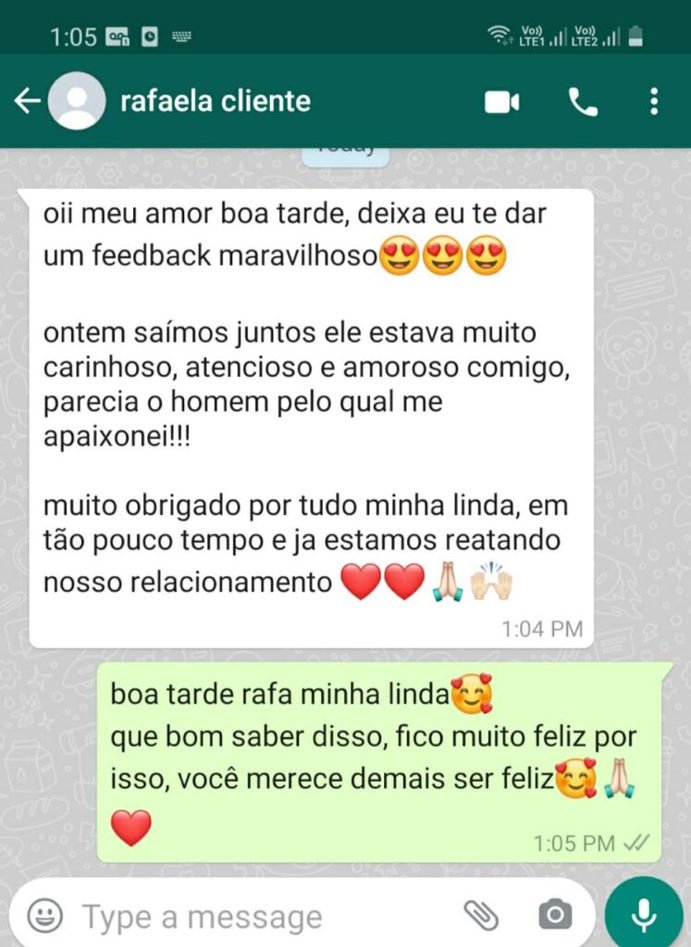
Task: Start a video call with rafaela cliente
Action: pyautogui.click(x=502, y=101)
